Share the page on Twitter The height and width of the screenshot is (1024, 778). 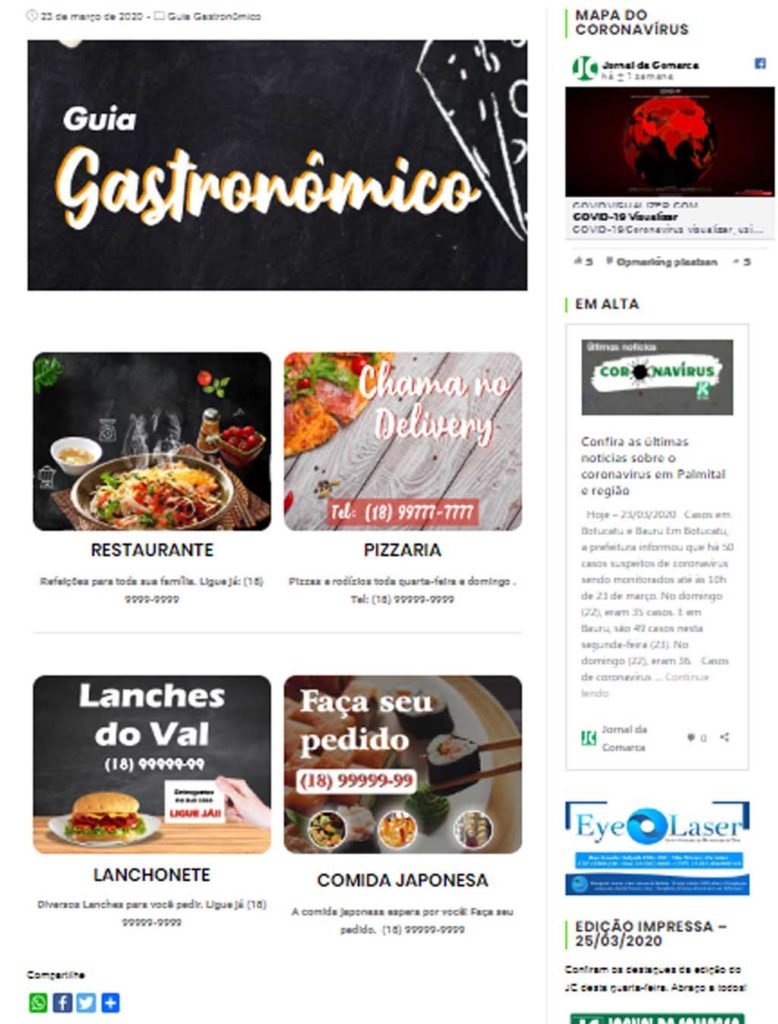pyautogui.click(x=86, y=1002)
